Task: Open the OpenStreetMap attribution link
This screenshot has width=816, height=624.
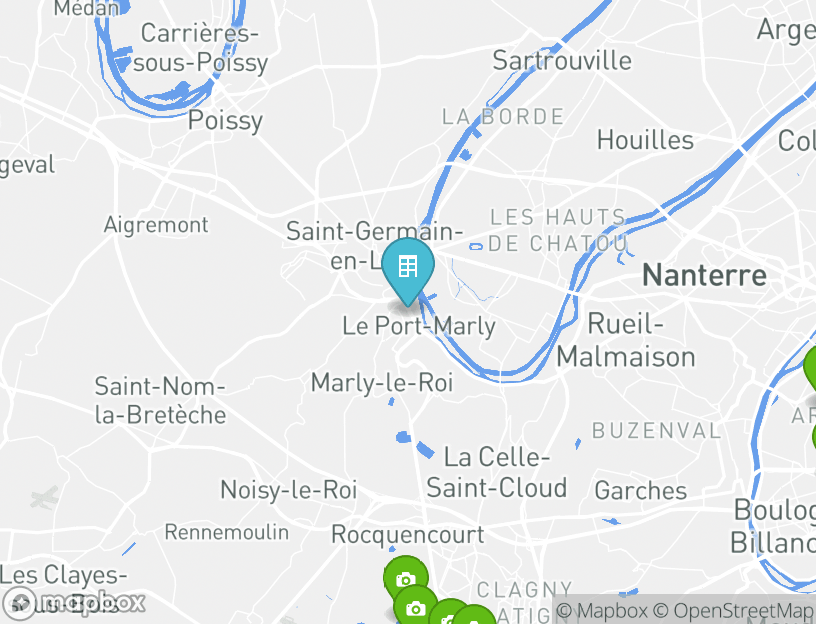Action: (x=734, y=610)
